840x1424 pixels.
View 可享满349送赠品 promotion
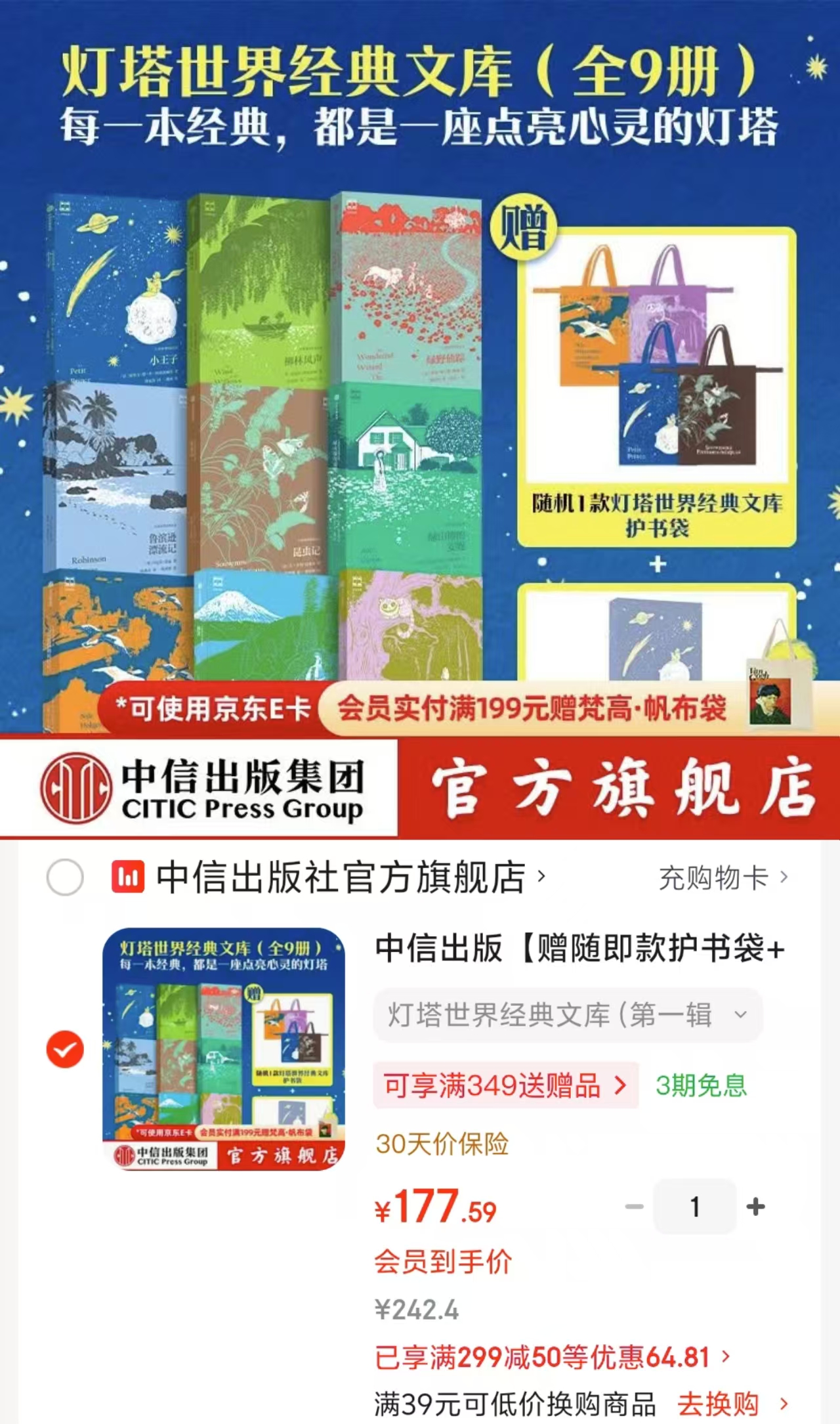click(506, 1085)
